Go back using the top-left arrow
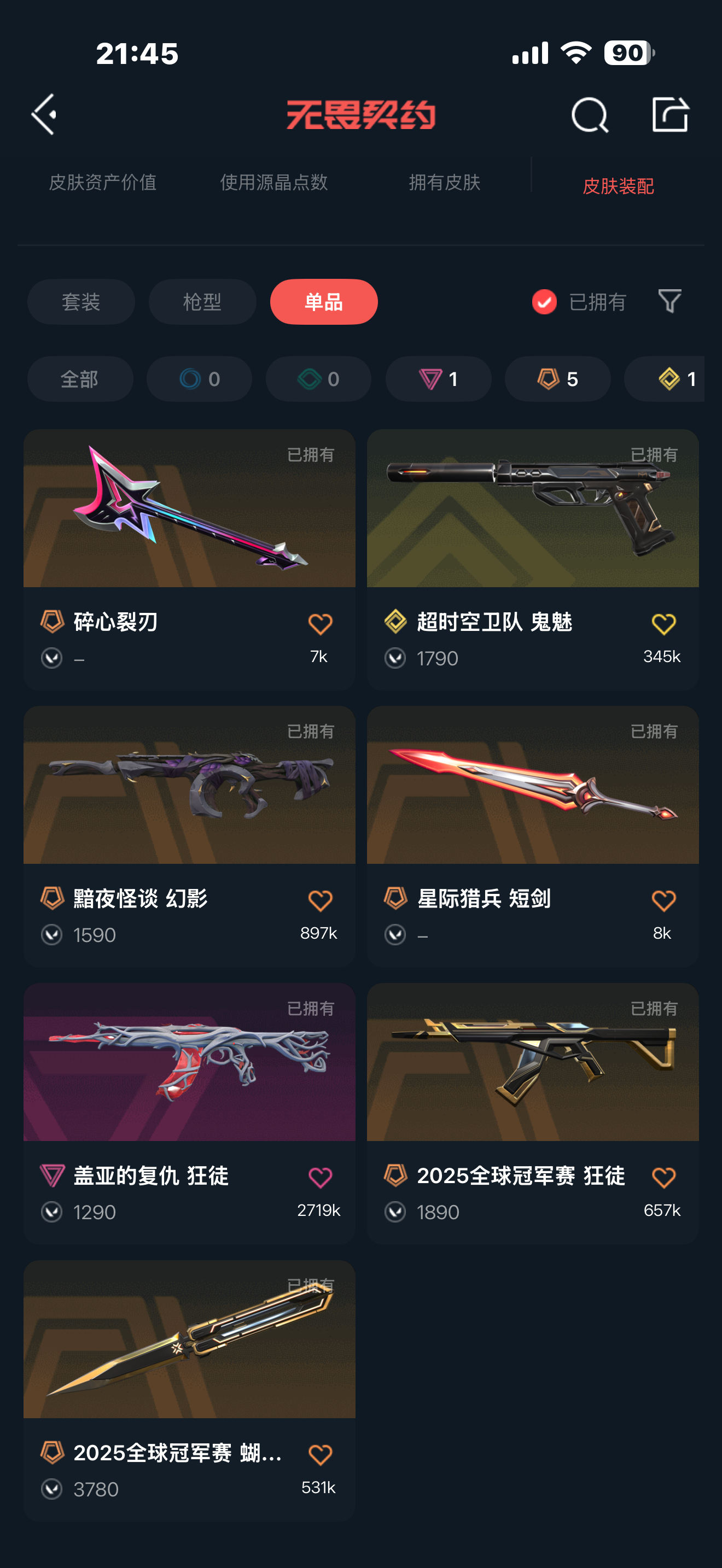 pyautogui.click(x=44, y=114)
